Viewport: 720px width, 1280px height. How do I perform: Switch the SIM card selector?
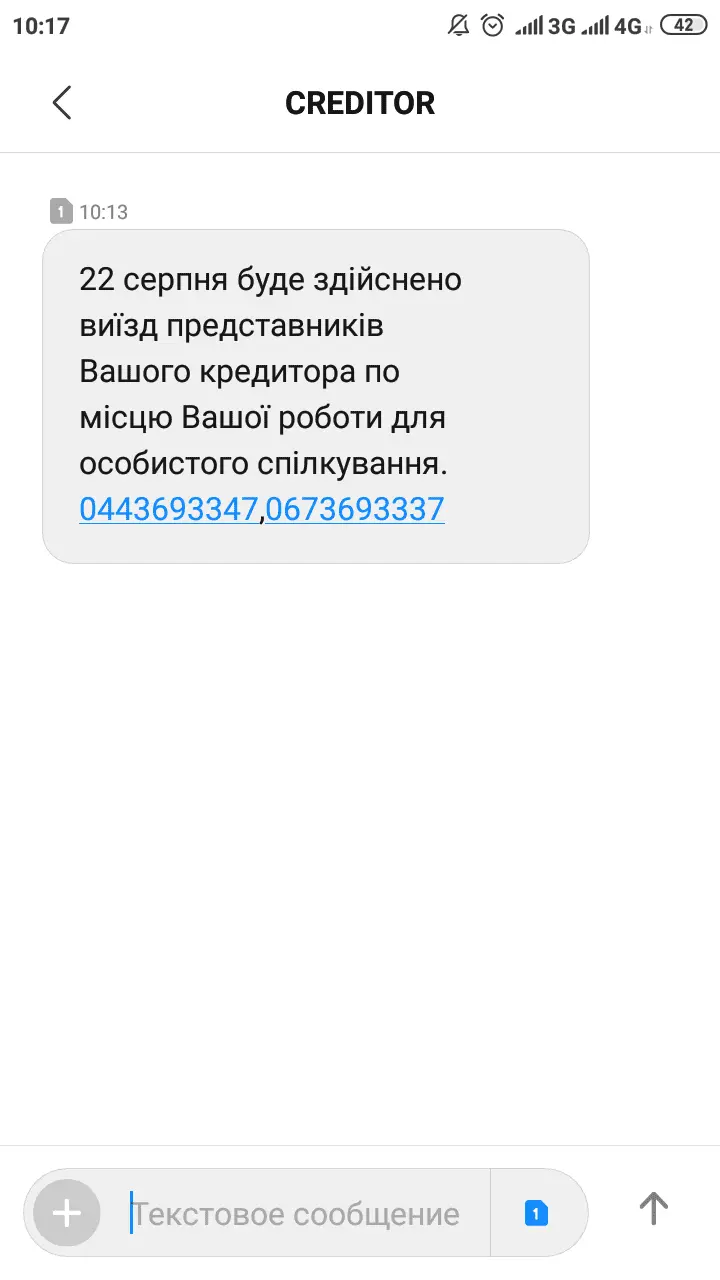pyautogui.click(x=537, y=1214)
